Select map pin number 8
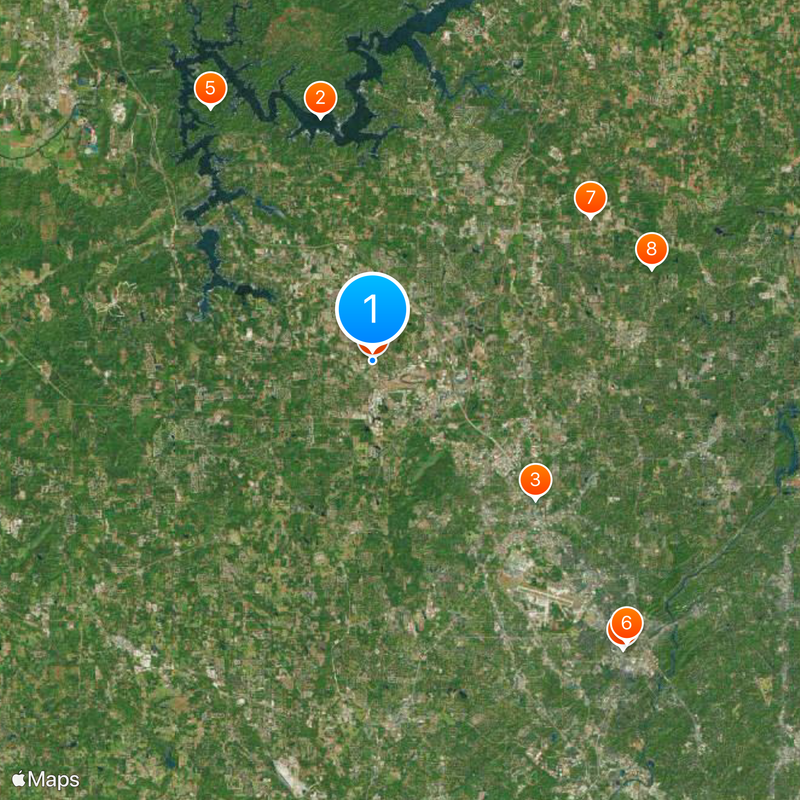The height and width of the screenshot is (800, 800). (x=651, y=248)
